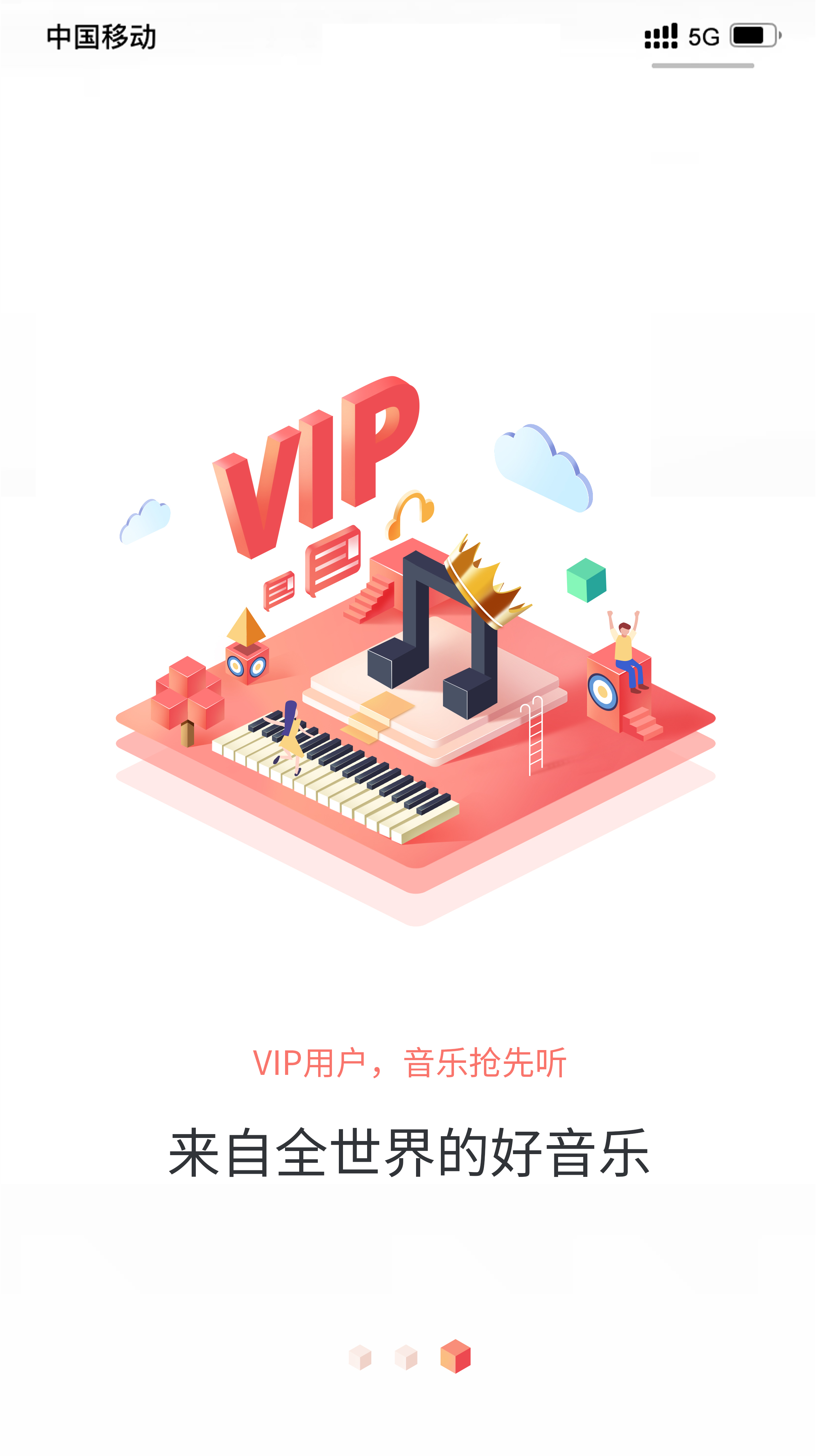Tap the highlighted third page indicator cube

click(x=455, y=1356)
